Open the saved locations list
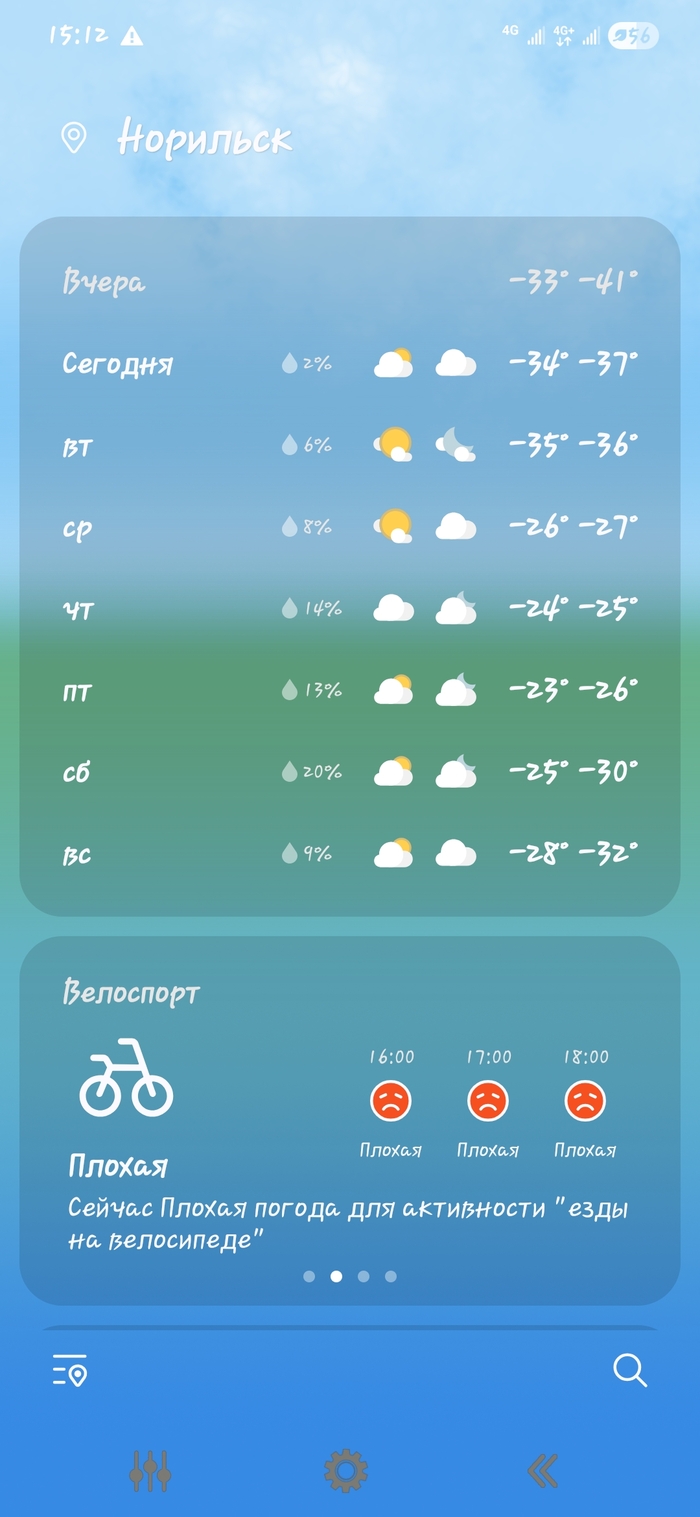Image resolution: width=700 pixels, height=1517 pixels. click(x=70, y=1370)
